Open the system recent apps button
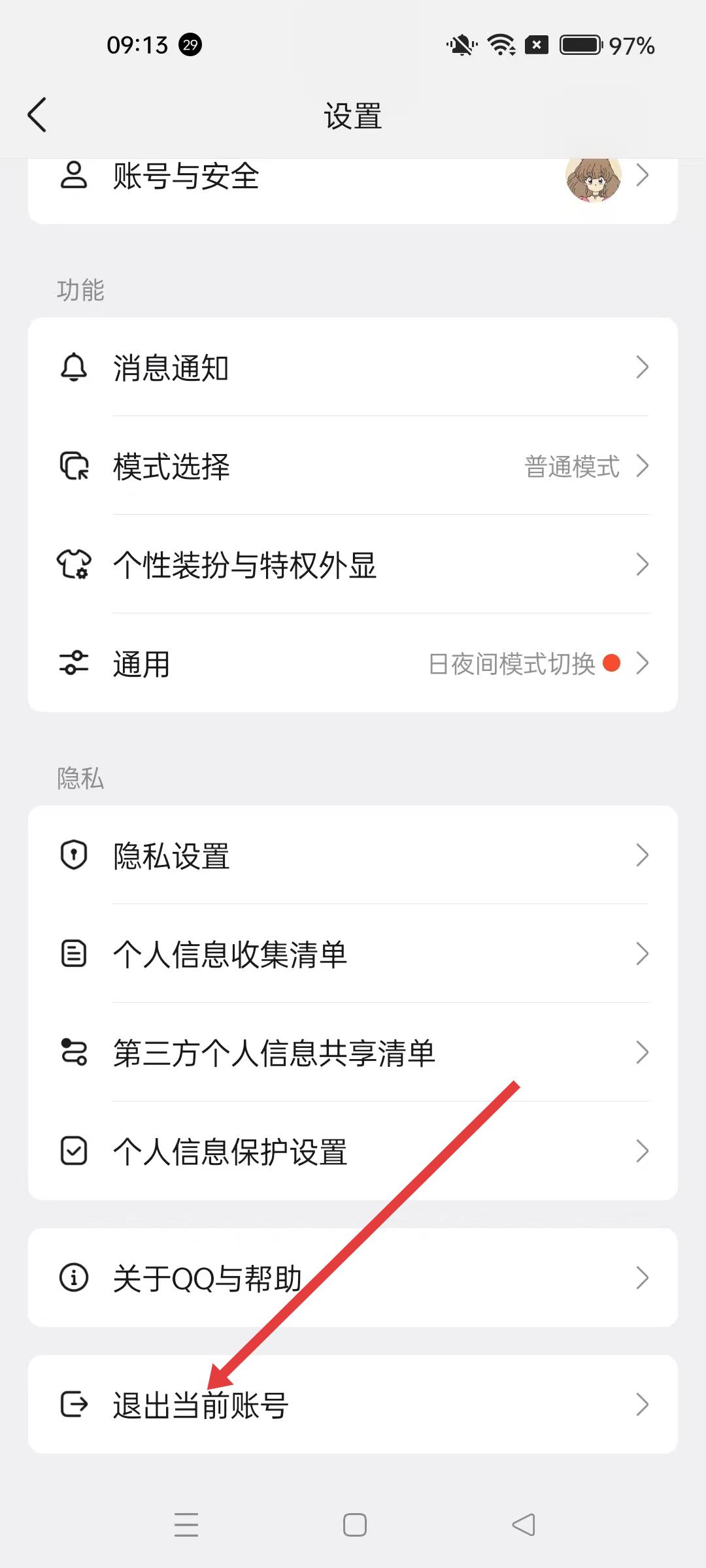 (x=186, y=1525)
